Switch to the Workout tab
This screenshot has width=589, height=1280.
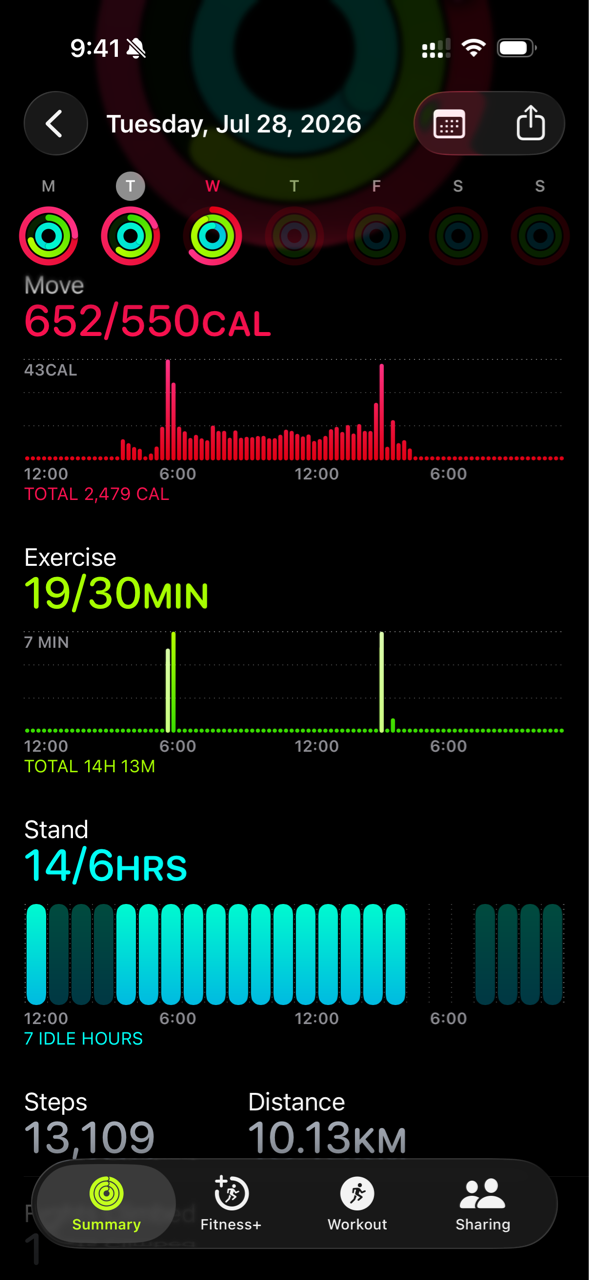357,1204
